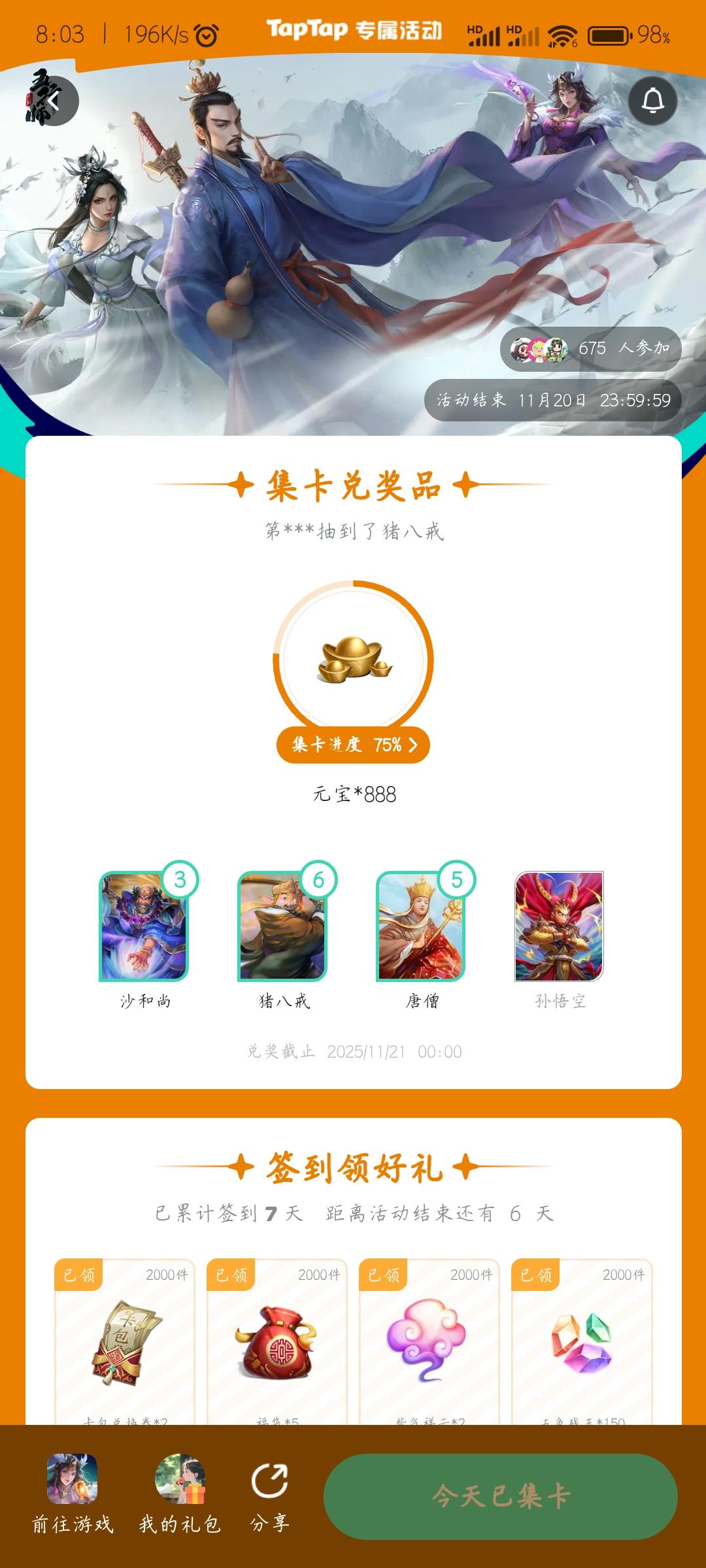706x1568 pixels.
Task: Select the 猪八戒 card thumbnail
Action: click(282, 925)
